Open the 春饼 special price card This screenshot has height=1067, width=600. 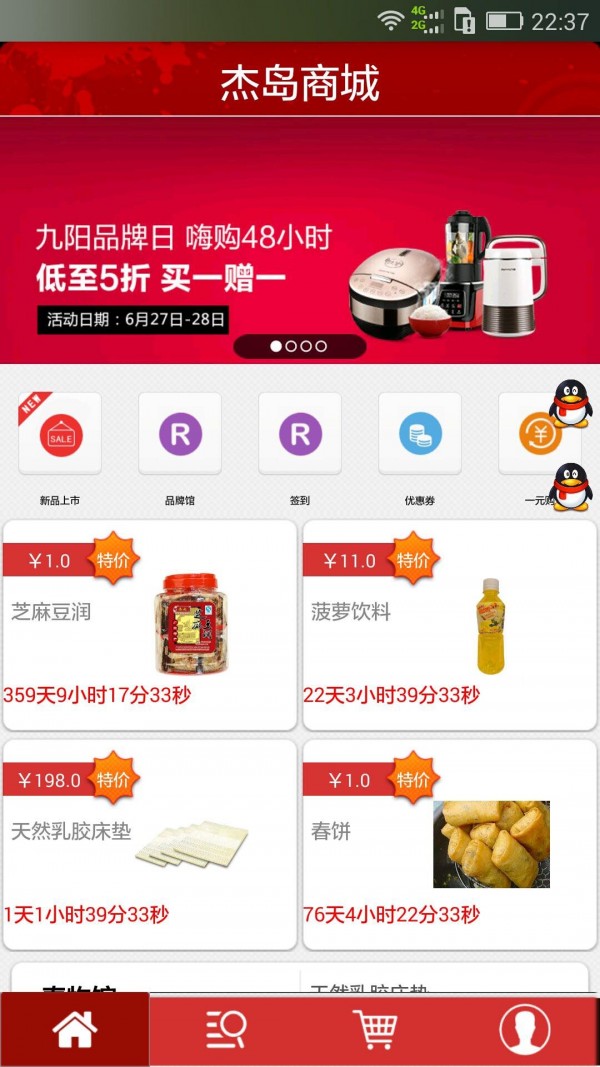[x=450, y=845]
